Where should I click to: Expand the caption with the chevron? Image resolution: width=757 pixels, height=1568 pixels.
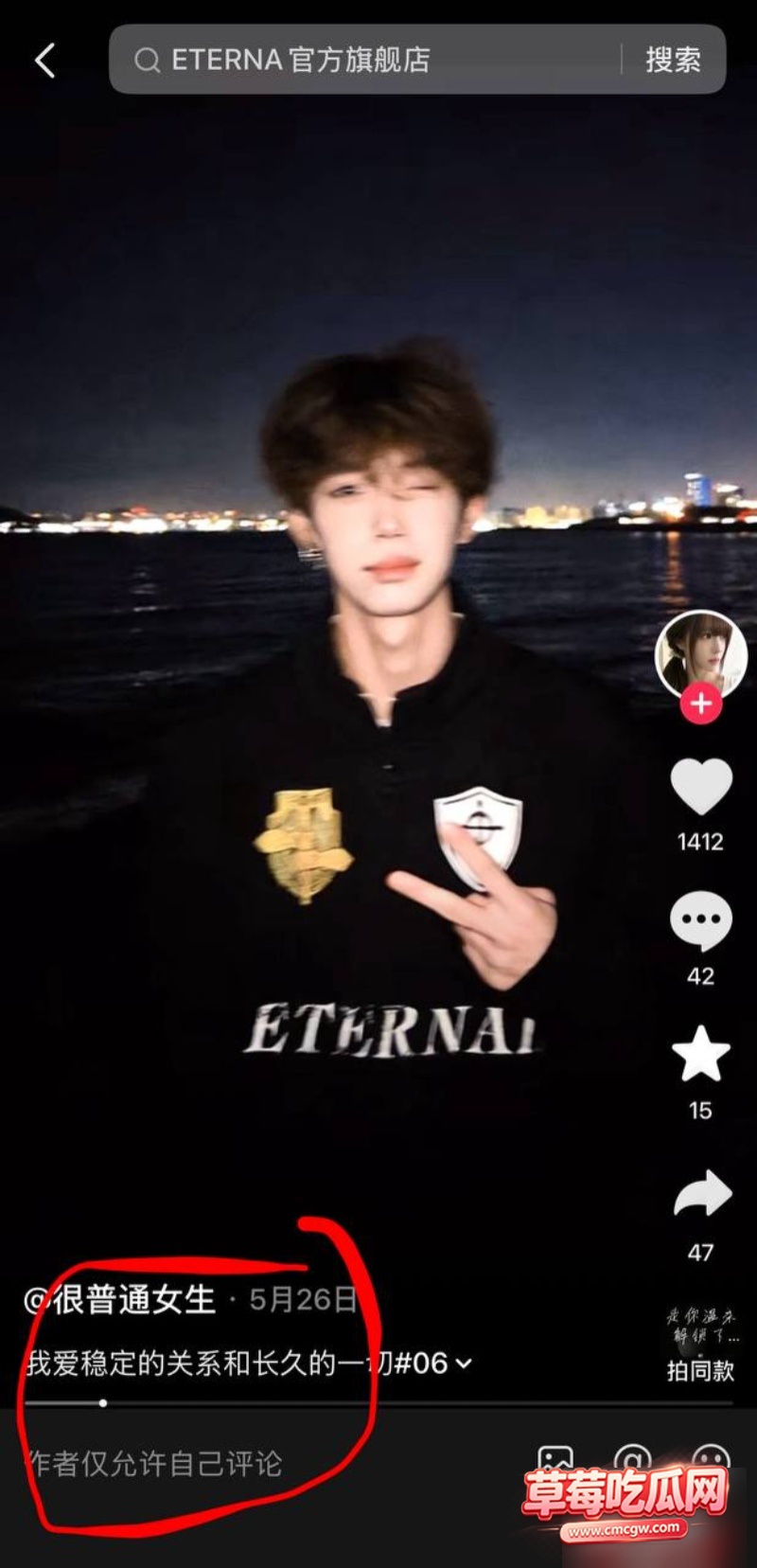click(x=464, y=1364)
